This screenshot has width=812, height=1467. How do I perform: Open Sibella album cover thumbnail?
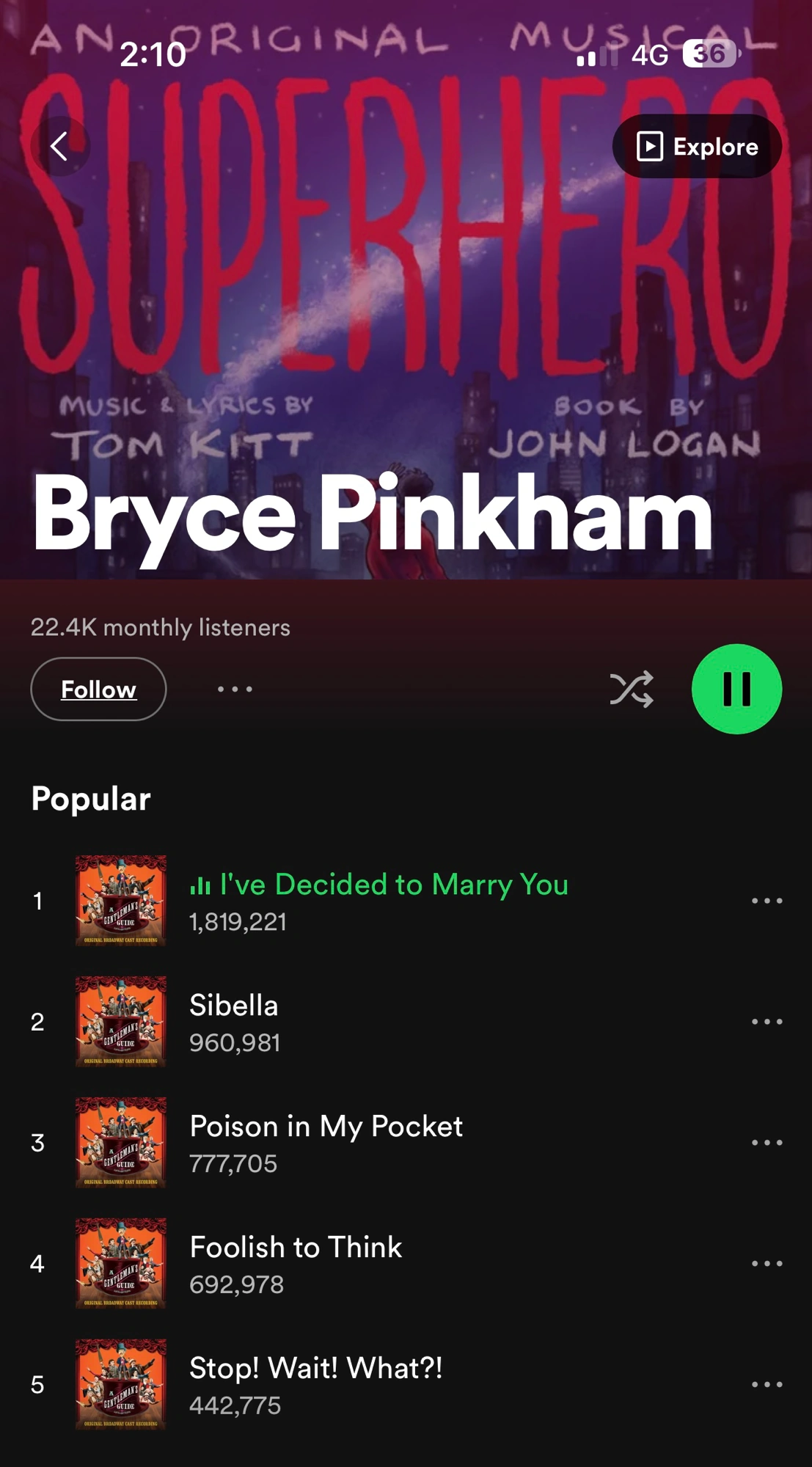click(121, 1021)
